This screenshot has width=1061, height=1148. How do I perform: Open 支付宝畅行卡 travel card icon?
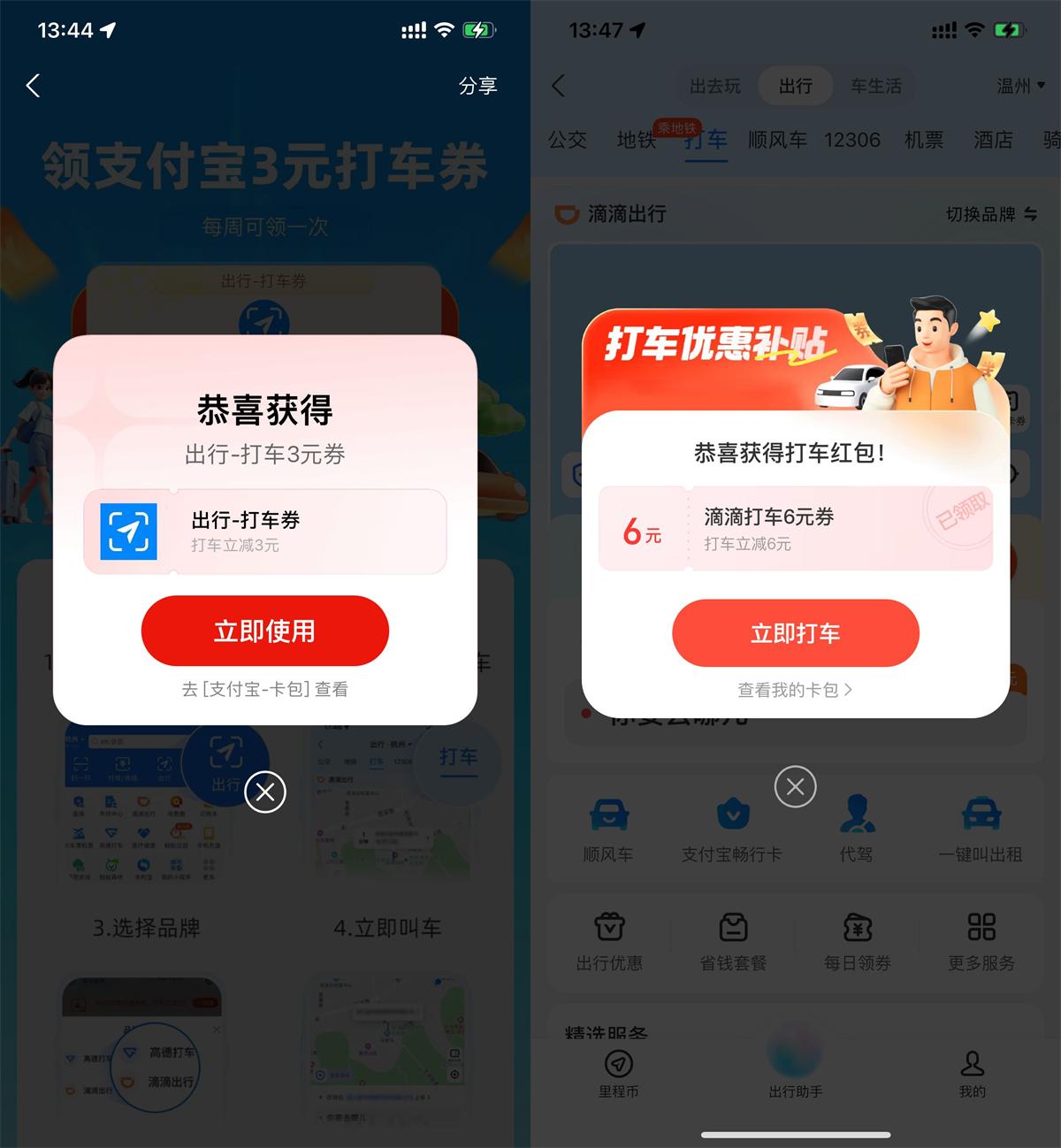pos(732,827)
